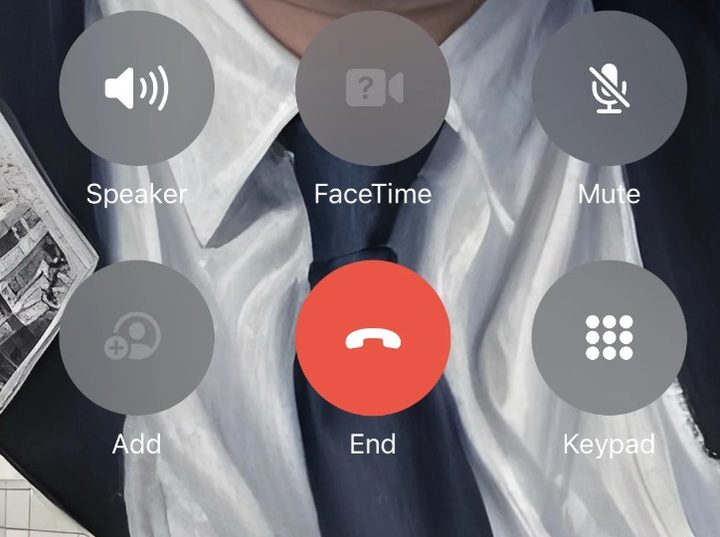
Task: Mute the microphone
Action: [x=609, y=89]
